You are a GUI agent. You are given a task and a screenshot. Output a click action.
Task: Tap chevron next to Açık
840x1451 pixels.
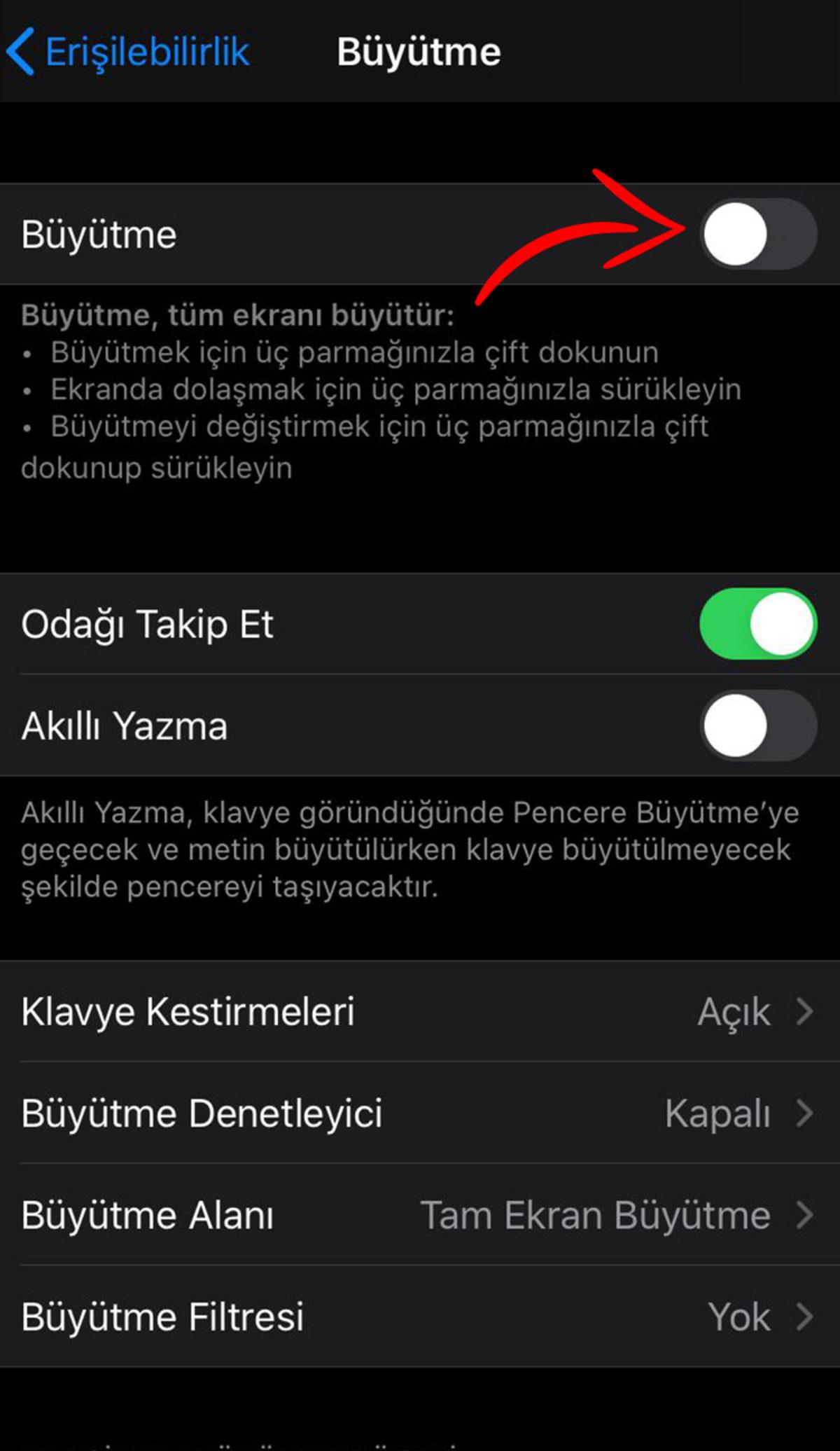pos(804,1011)
